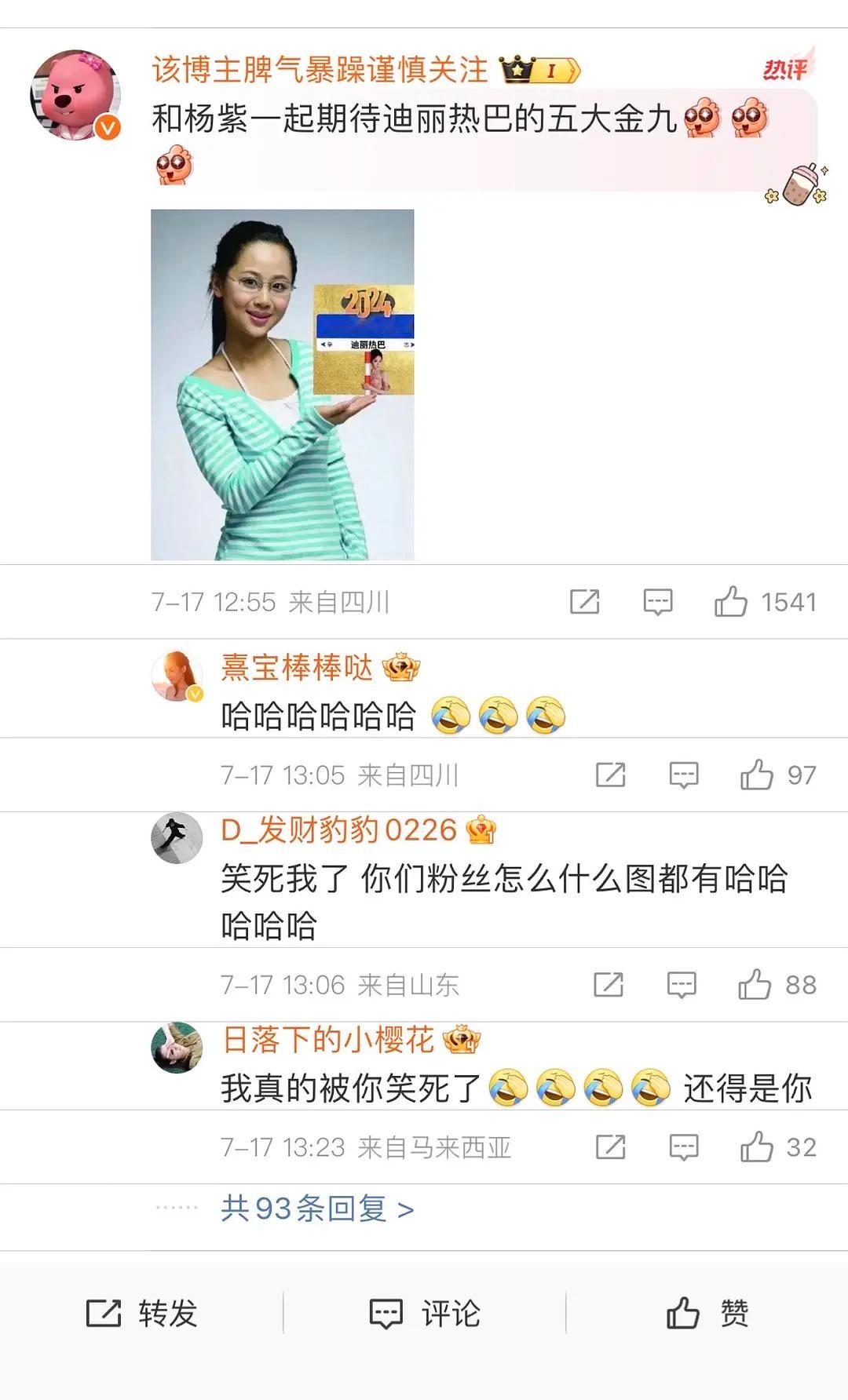848x1400 pixels.
Task: Tap the like thumb showing 97
Action: 756,774
